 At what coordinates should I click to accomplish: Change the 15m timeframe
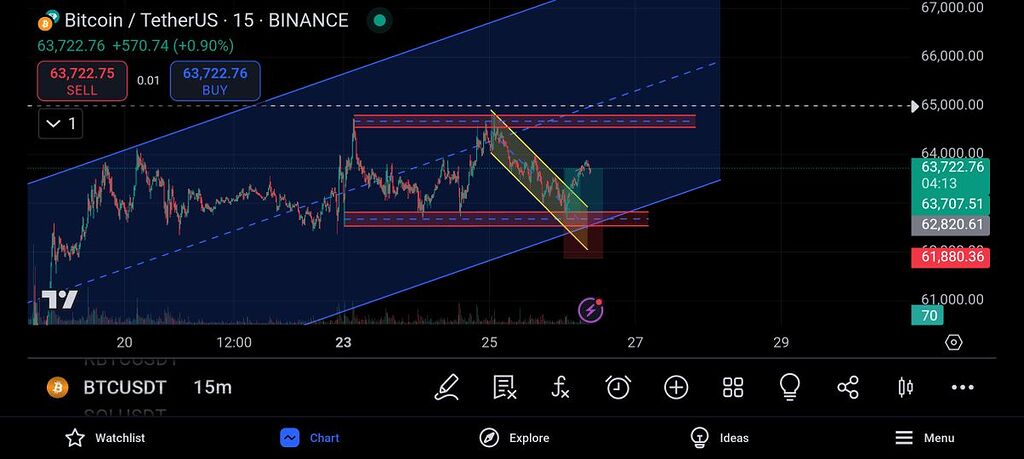click(x=213, y=387)
